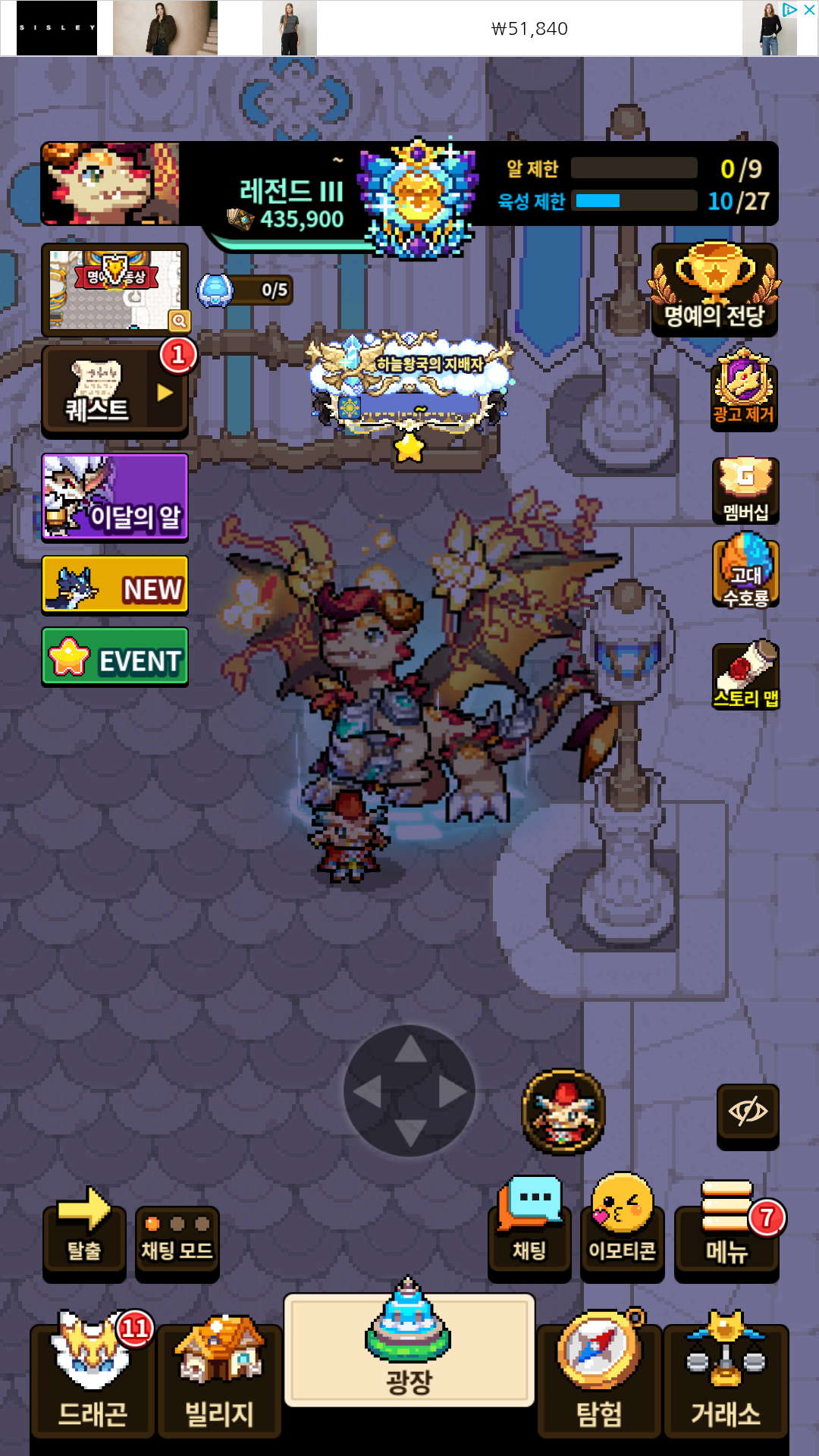Open 고대 수호룡 ancient guardian dragon

tap(745, 573)
